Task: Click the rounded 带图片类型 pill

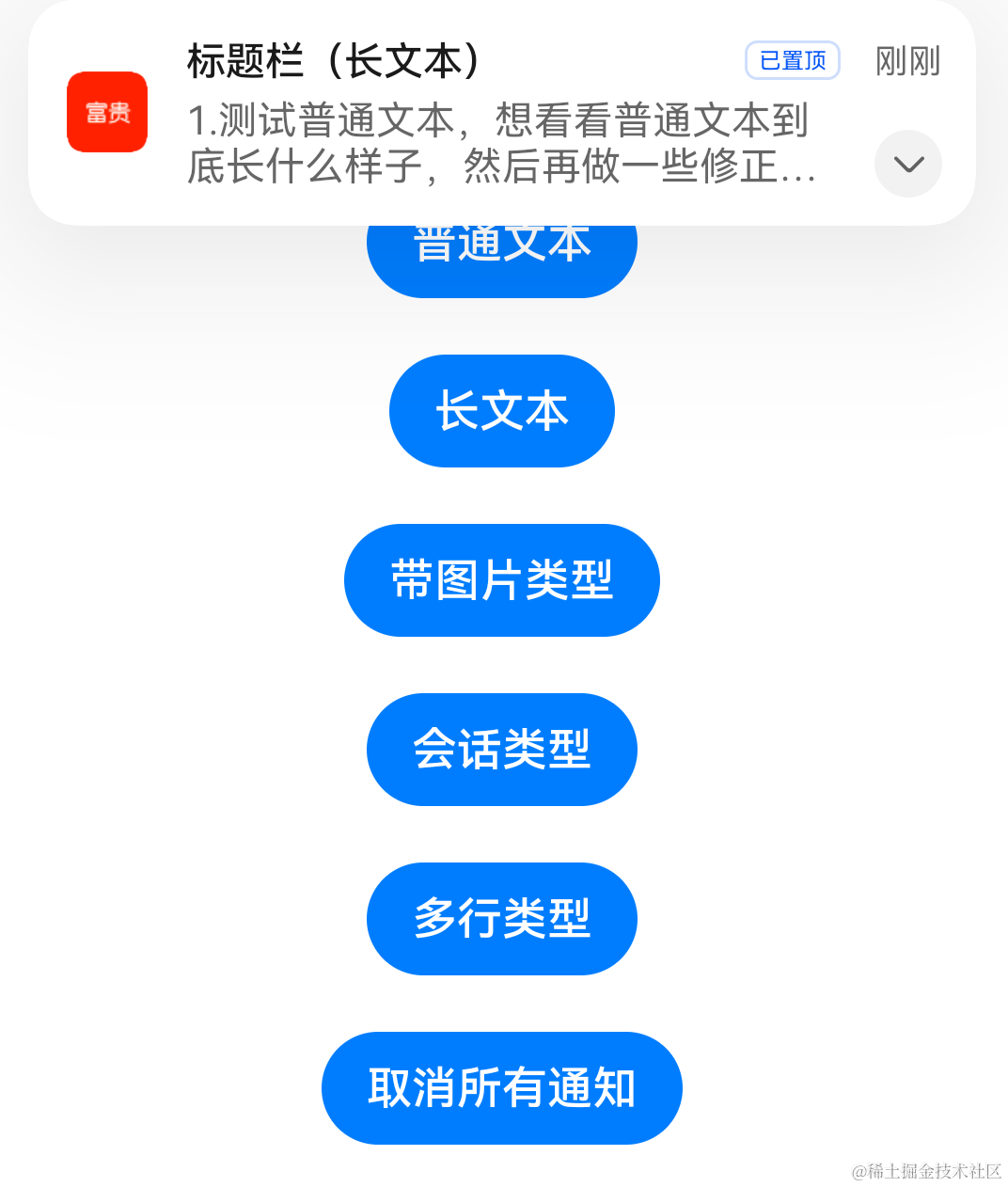Action: (x=501, y=580)
